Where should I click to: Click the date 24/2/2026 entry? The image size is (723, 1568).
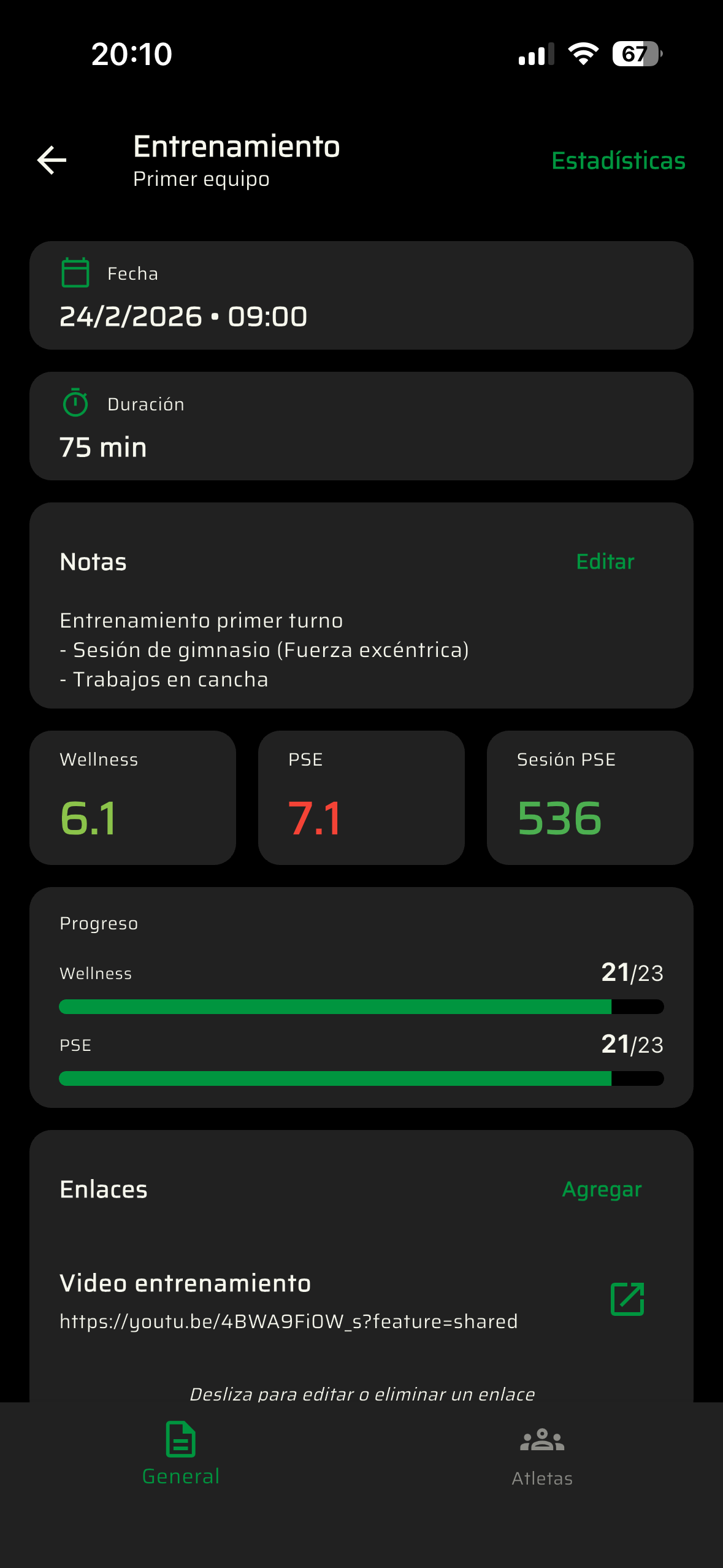(183, 315)
